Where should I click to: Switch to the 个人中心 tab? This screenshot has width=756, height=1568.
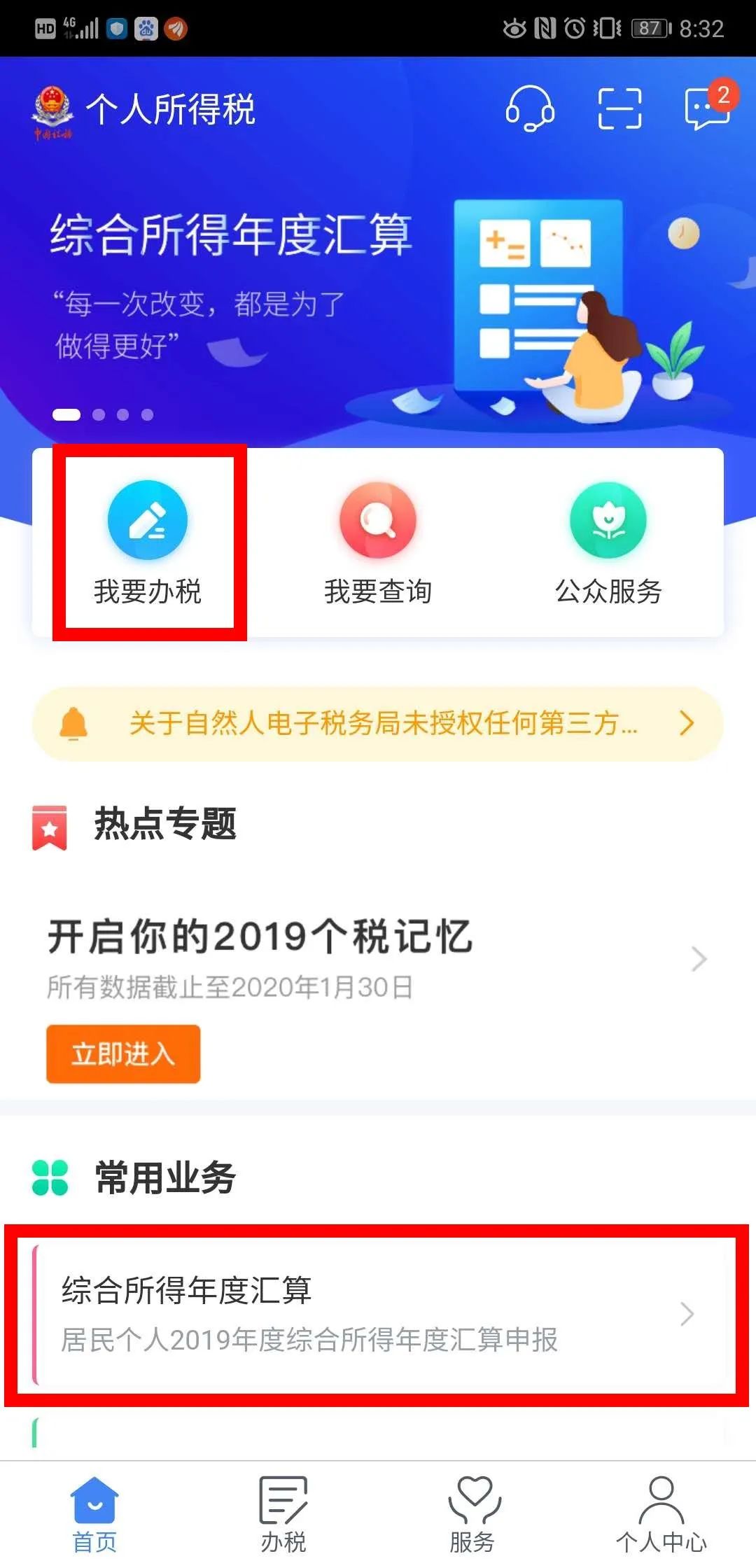(x=661, y=1515)
